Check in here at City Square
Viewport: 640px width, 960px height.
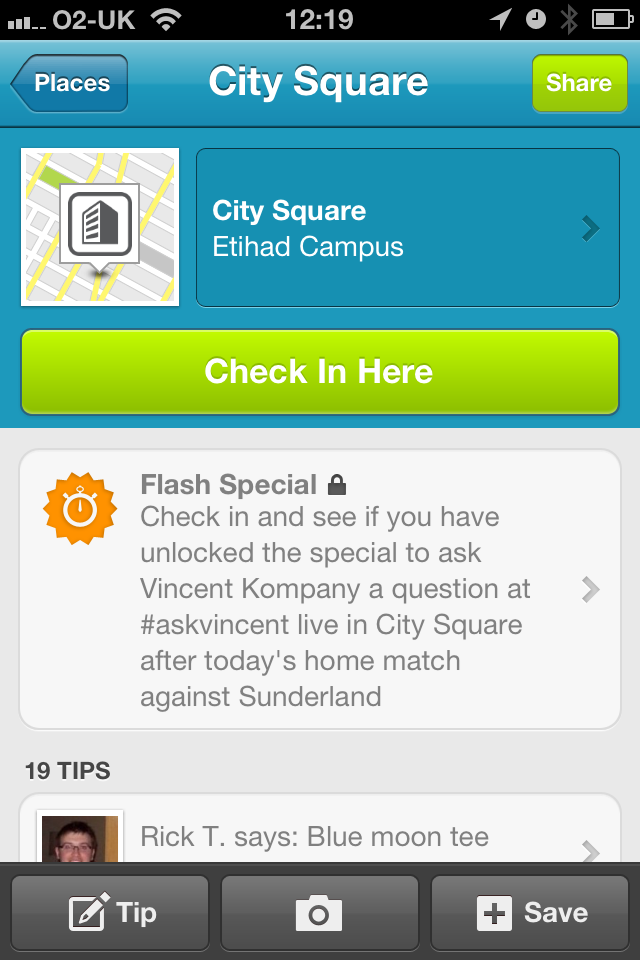tap(319, 372)
